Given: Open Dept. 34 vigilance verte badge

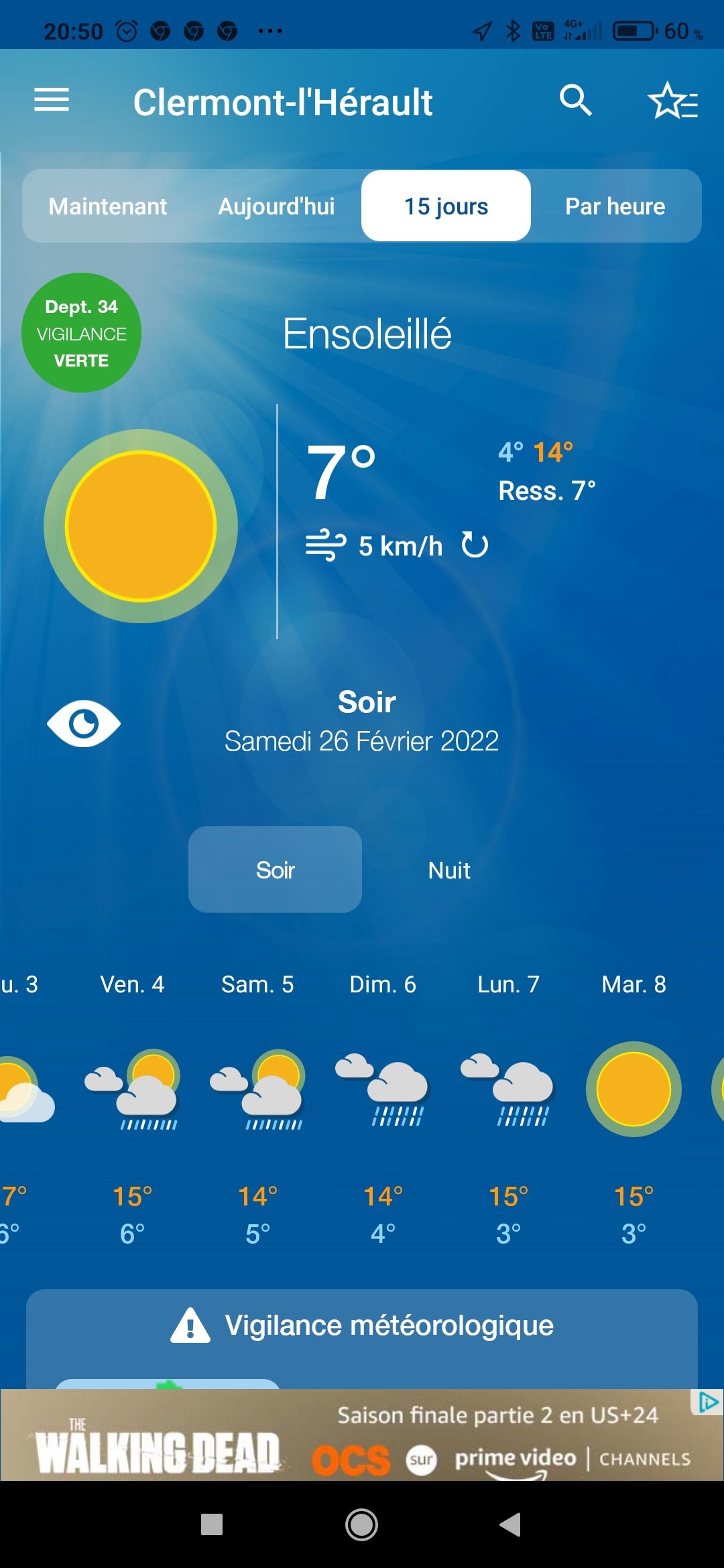Looking at the screenshot, I should (x=81, y=332).
